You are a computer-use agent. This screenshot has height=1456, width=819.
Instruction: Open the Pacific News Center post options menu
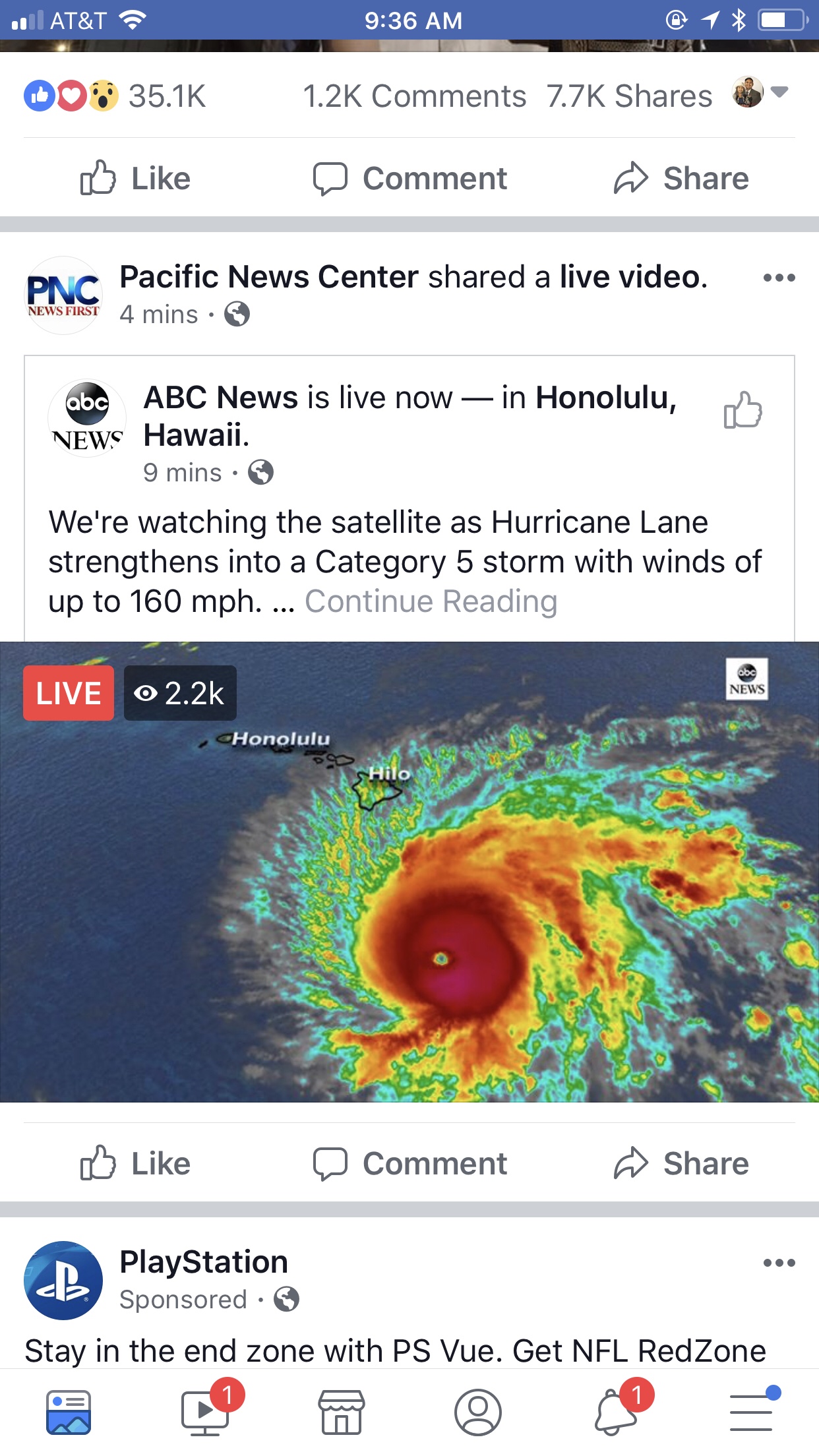[x=779, y=278]
